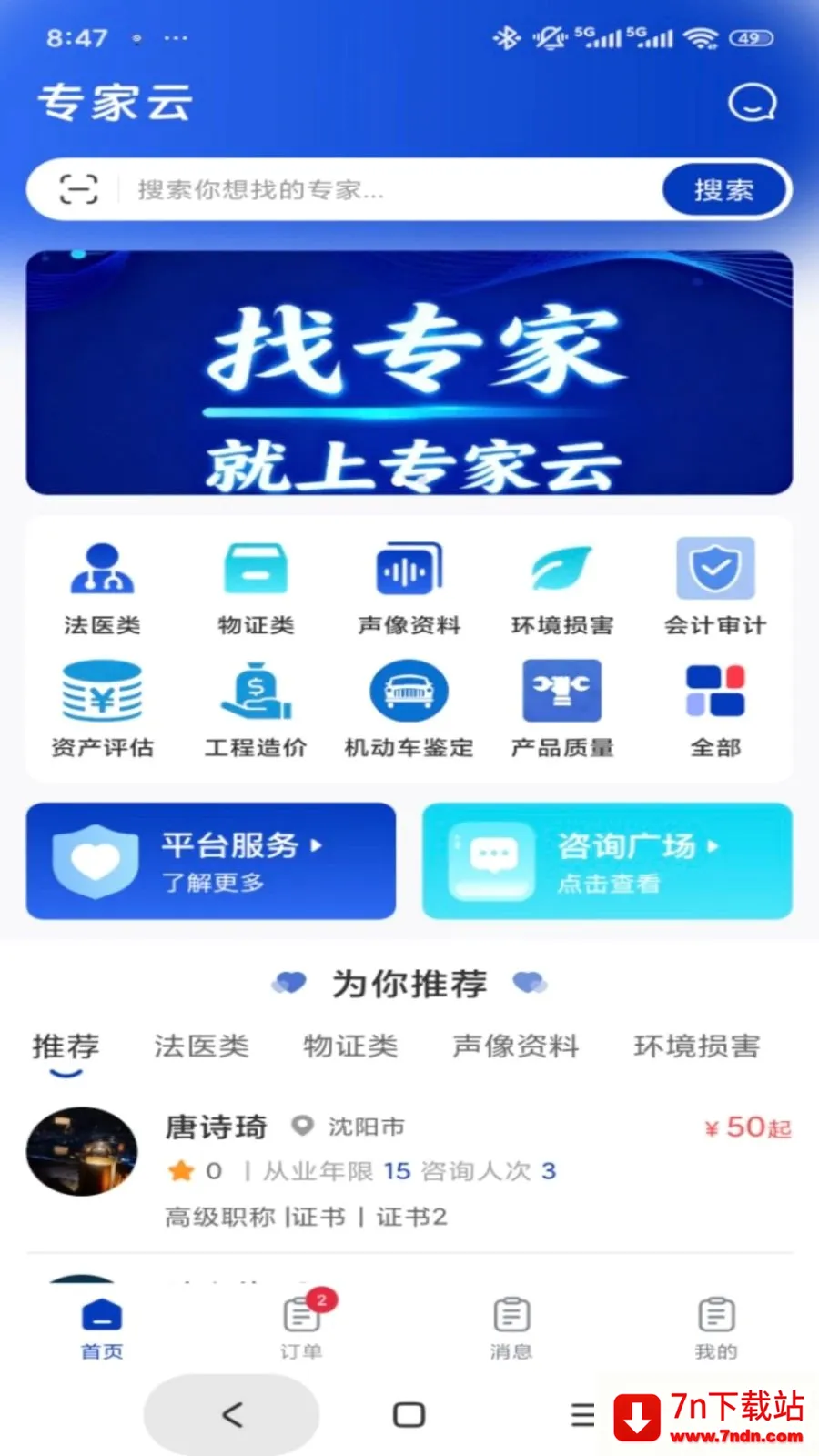Open expert 唐诗琦's profile
This screenshot has height=1456, width=819.
pos(409,1169)
